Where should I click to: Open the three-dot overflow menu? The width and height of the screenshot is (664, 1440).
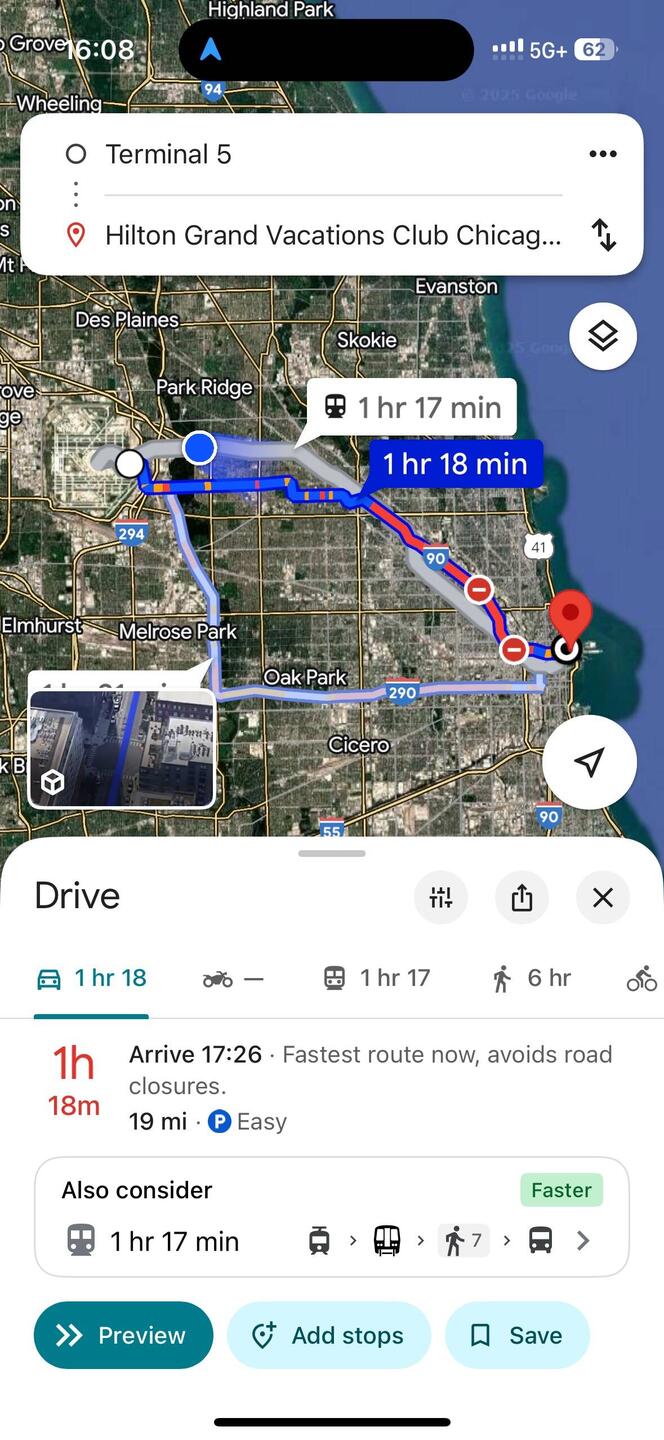tap(602, 154)
